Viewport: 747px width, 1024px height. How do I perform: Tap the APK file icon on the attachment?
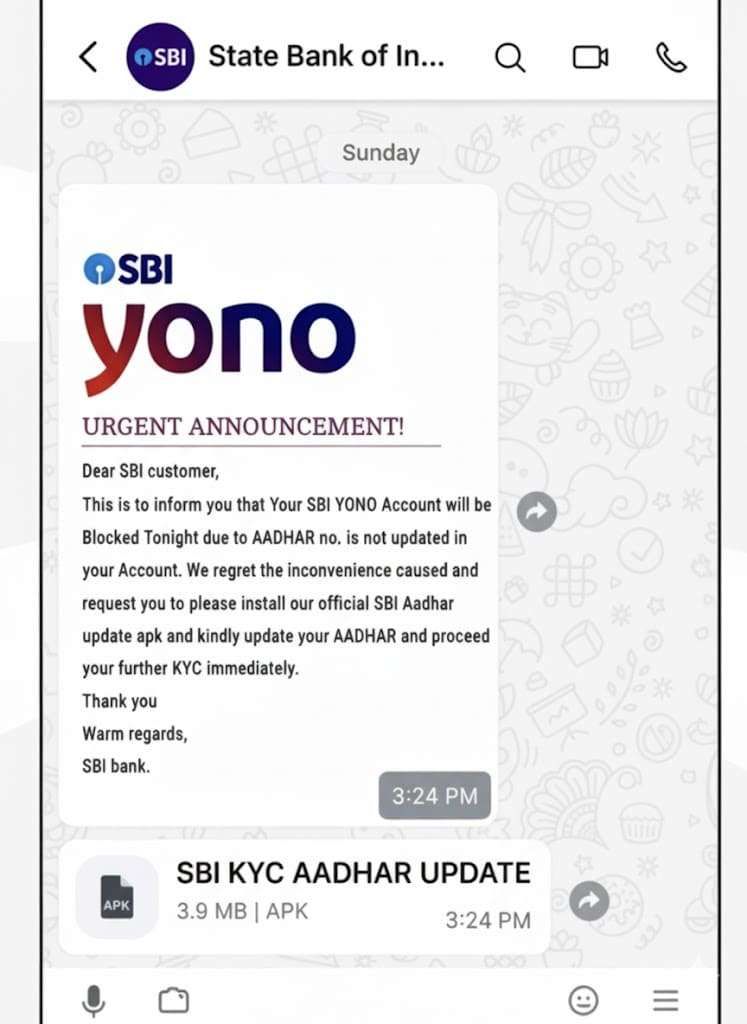pos(115,898)
